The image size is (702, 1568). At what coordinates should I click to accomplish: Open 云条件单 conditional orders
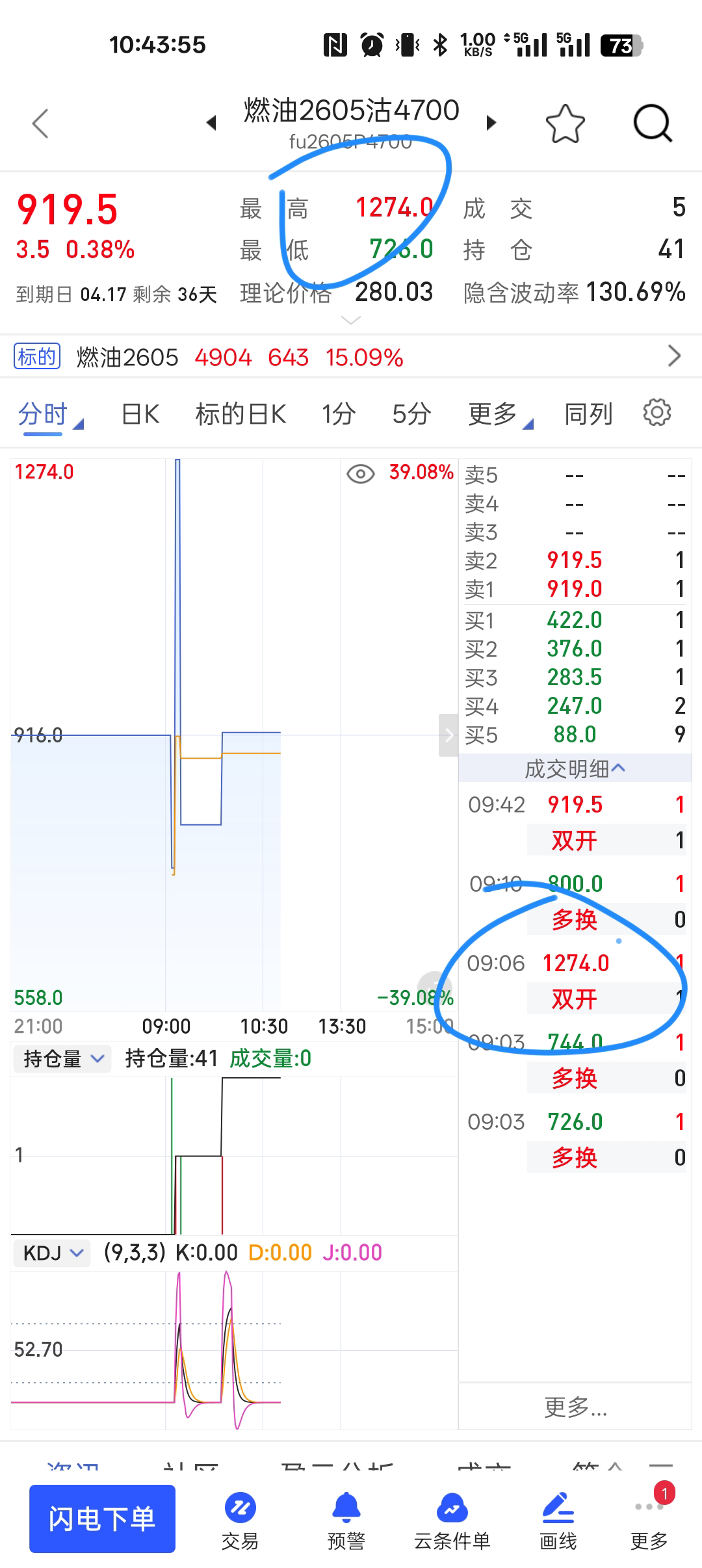point(452,1520)
